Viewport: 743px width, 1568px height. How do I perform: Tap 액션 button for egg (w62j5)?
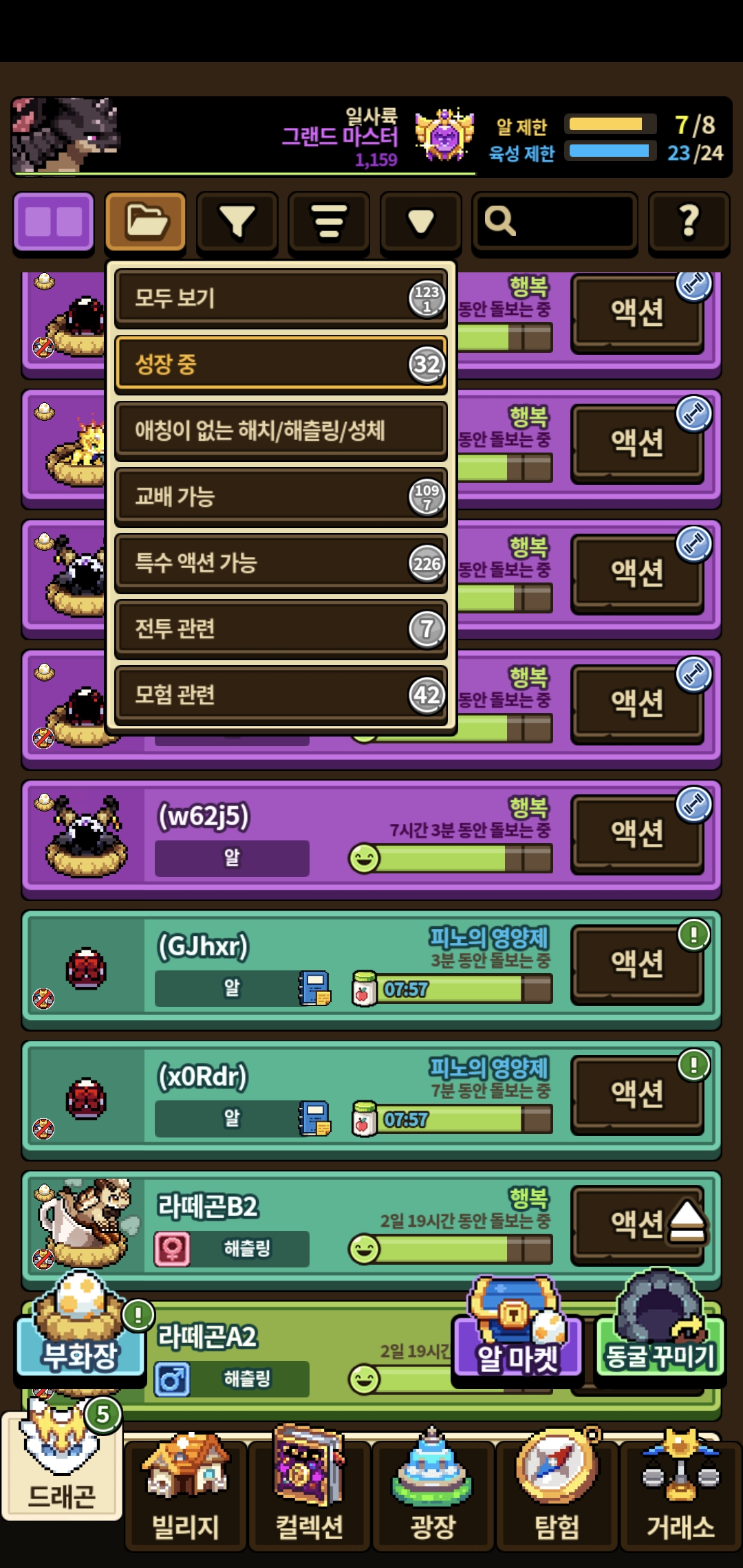pos(637,834)
